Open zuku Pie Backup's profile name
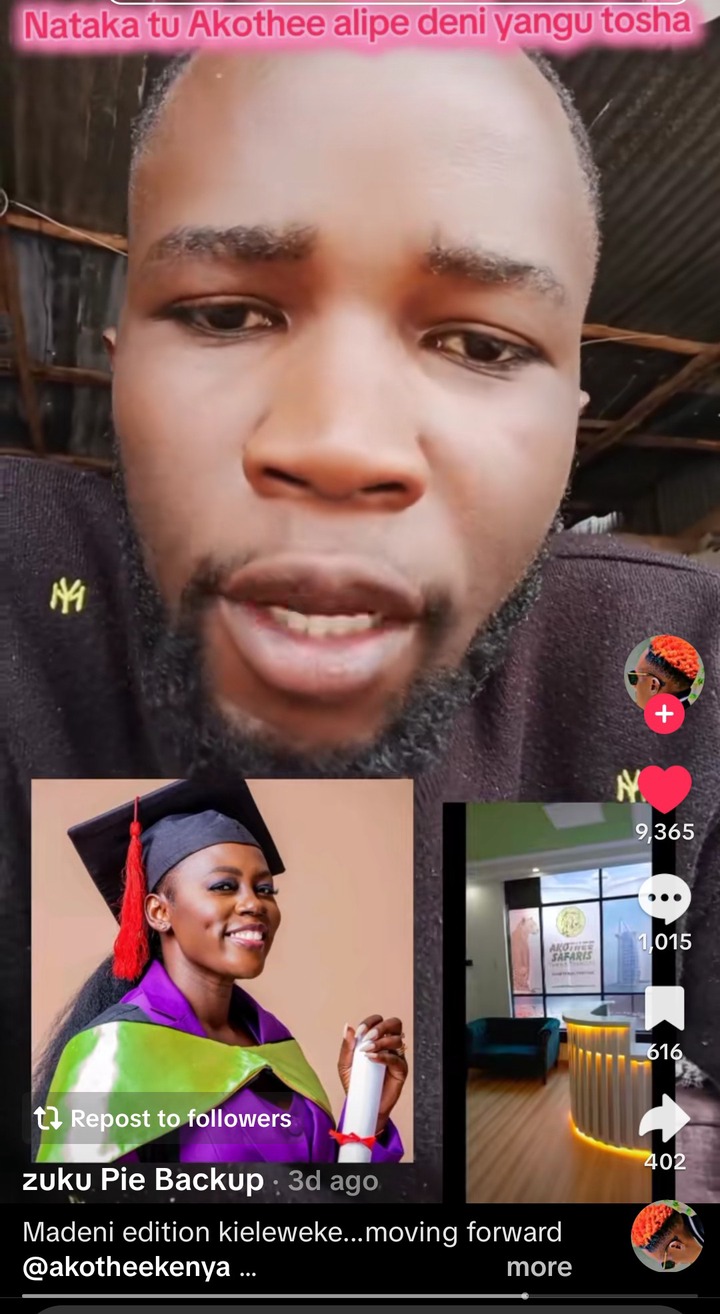The width and height of the screenshot is (720, 1314). tap(143, 1180)
